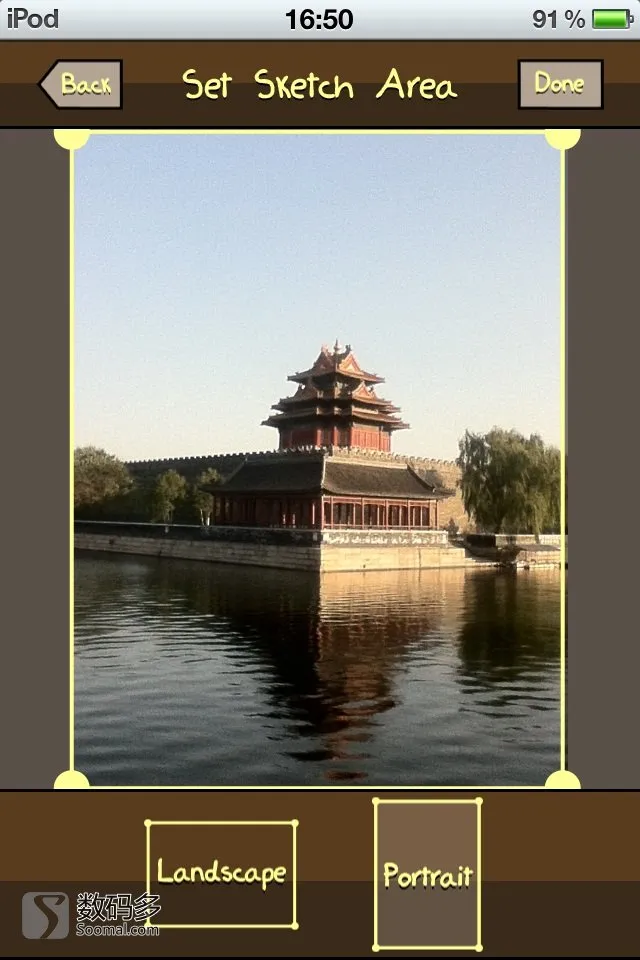Select Landscape orientation

(221, 874)
